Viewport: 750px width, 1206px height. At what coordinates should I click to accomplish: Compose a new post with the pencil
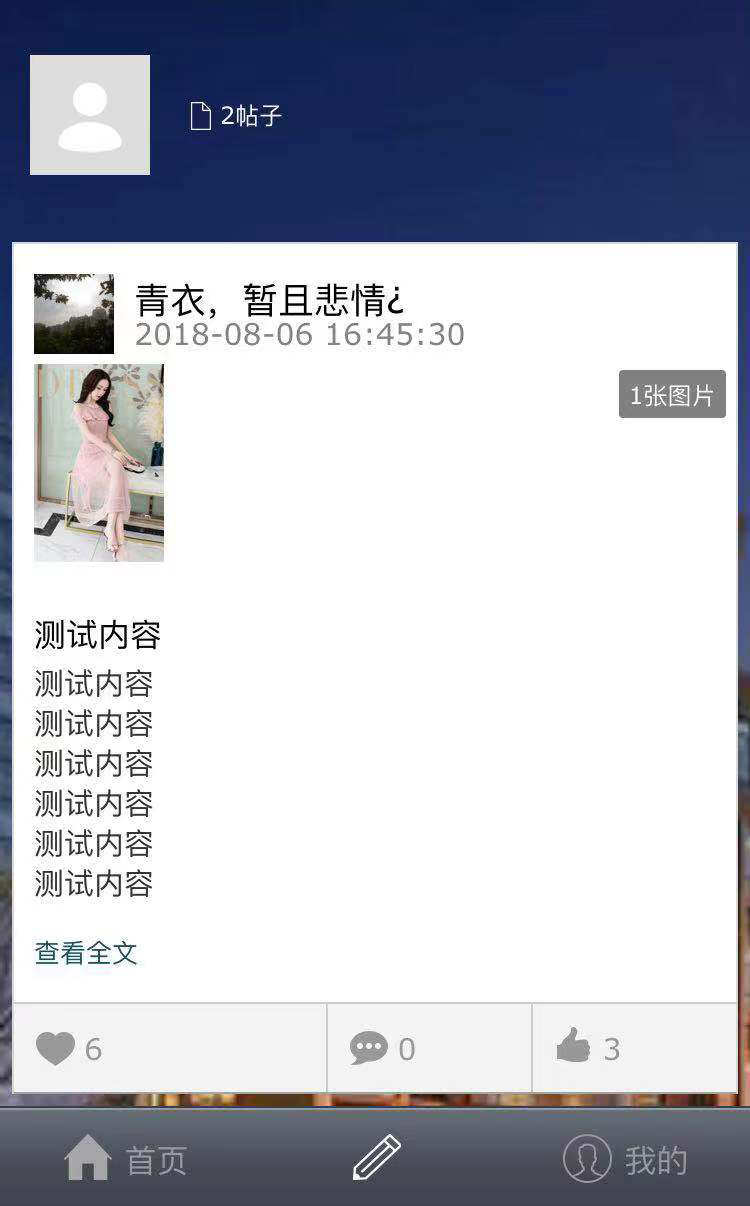(x=376, y=1158)
